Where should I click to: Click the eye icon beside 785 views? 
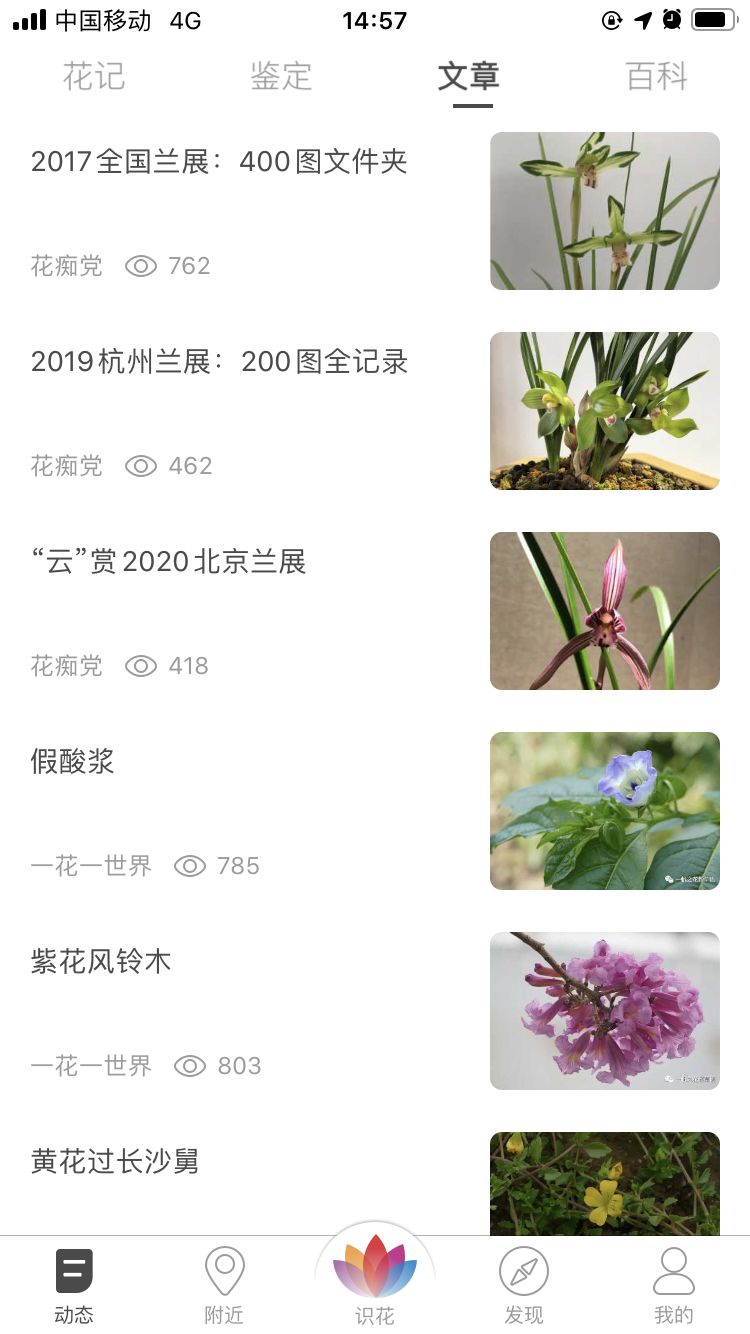click(189, 866)
